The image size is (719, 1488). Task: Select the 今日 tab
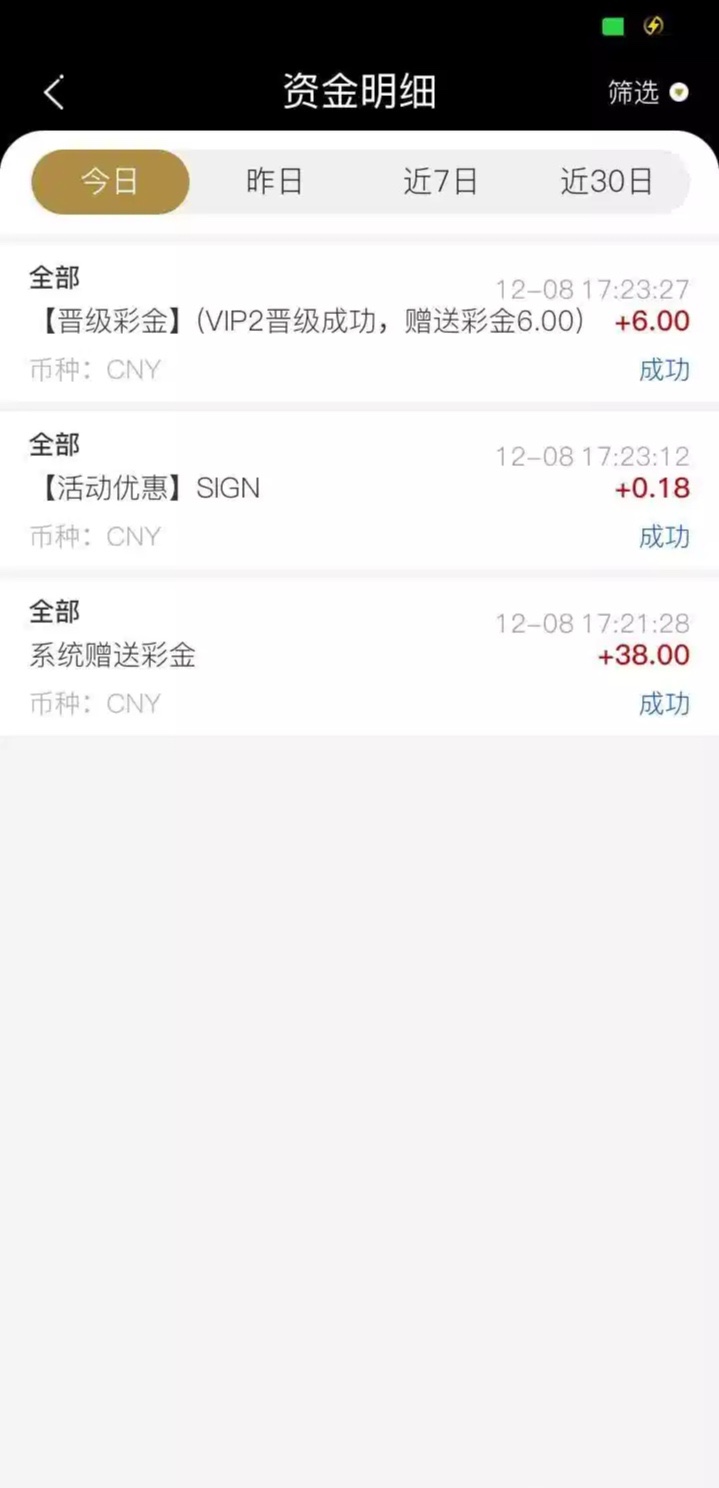pos(110,182)
